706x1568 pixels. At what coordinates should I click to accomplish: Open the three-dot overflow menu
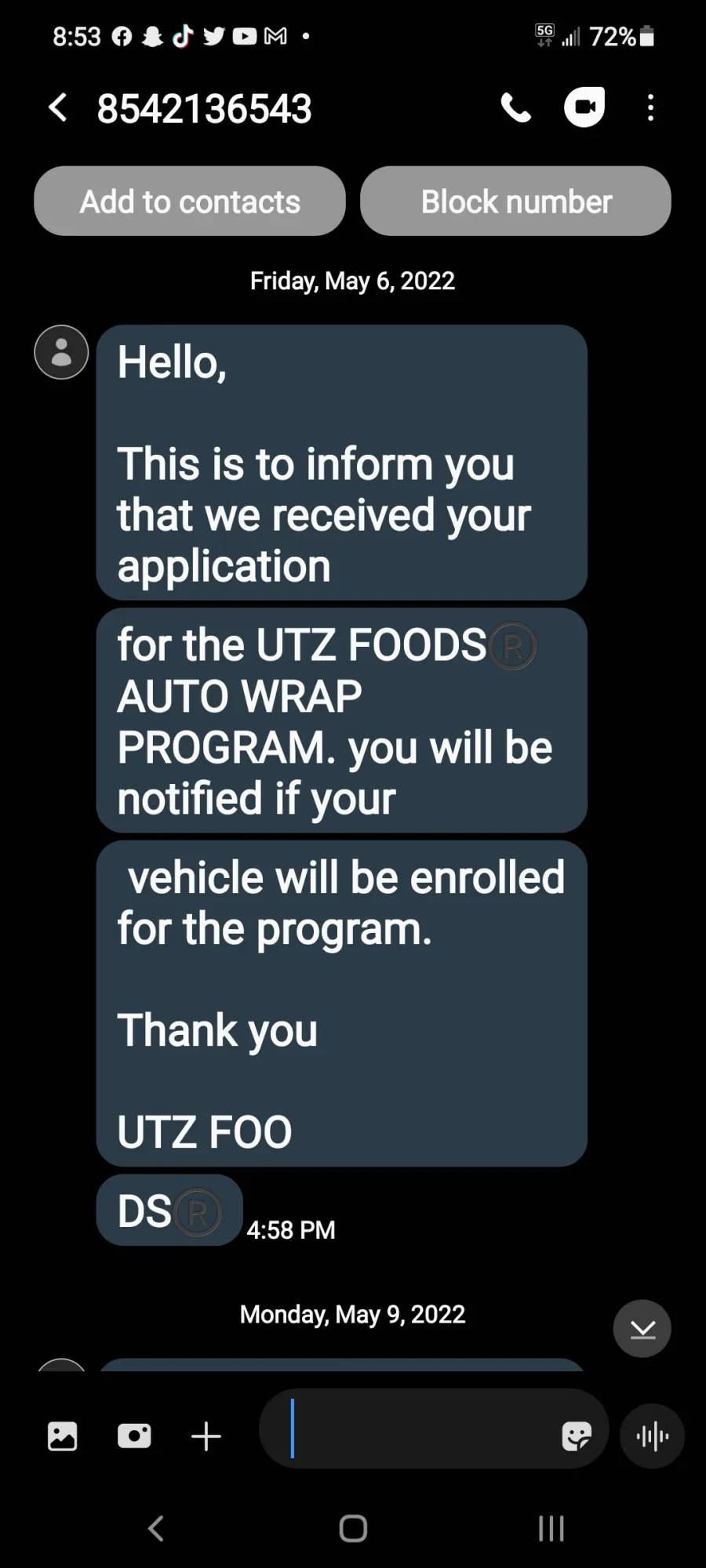coord(650,107)
